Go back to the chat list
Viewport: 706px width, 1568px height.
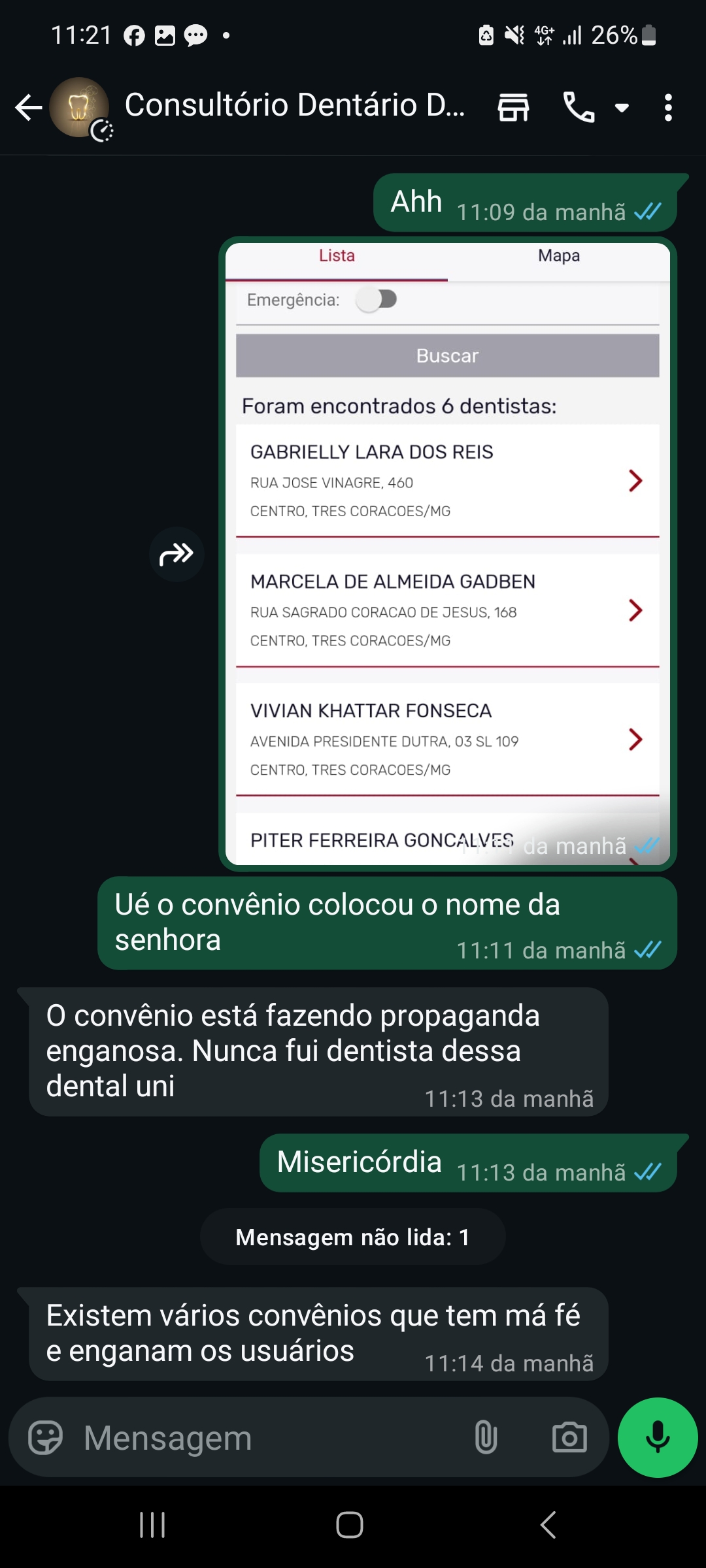coord(29,108)
